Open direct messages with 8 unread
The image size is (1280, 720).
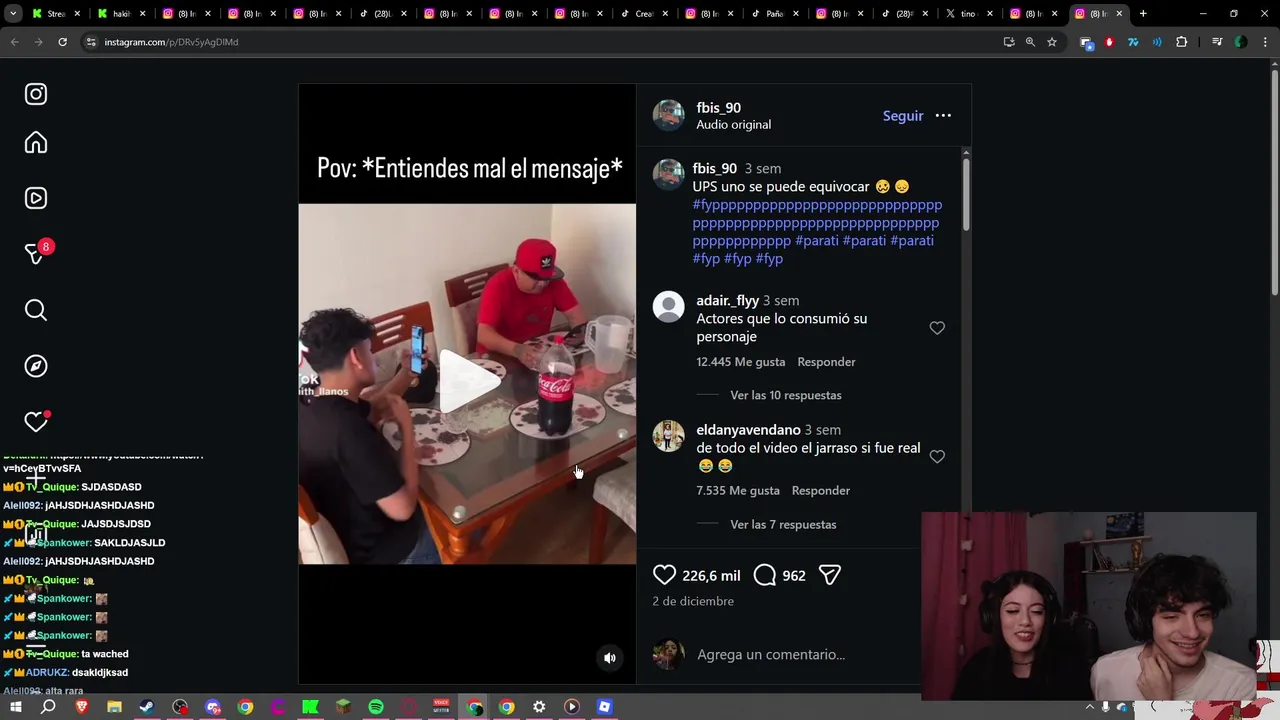tap(36, 254)
